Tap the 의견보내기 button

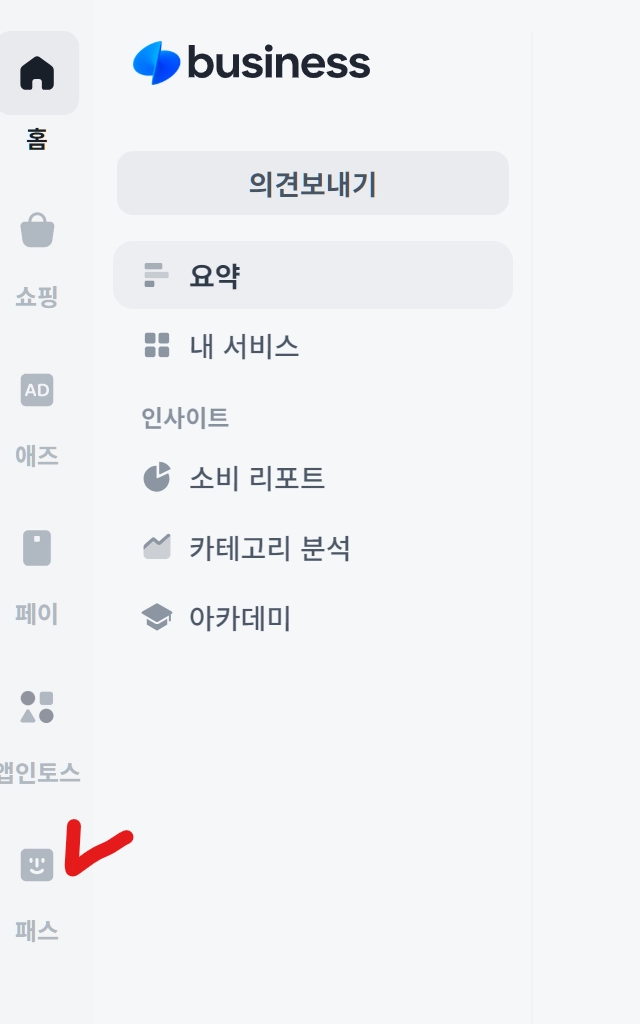pyautogui.click(x=312, y=183)
